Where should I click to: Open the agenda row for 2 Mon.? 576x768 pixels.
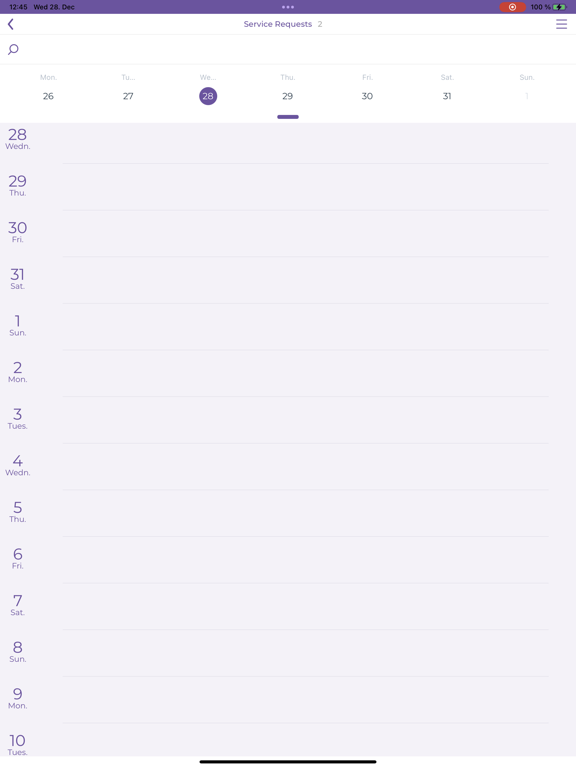tap(288, 373)
